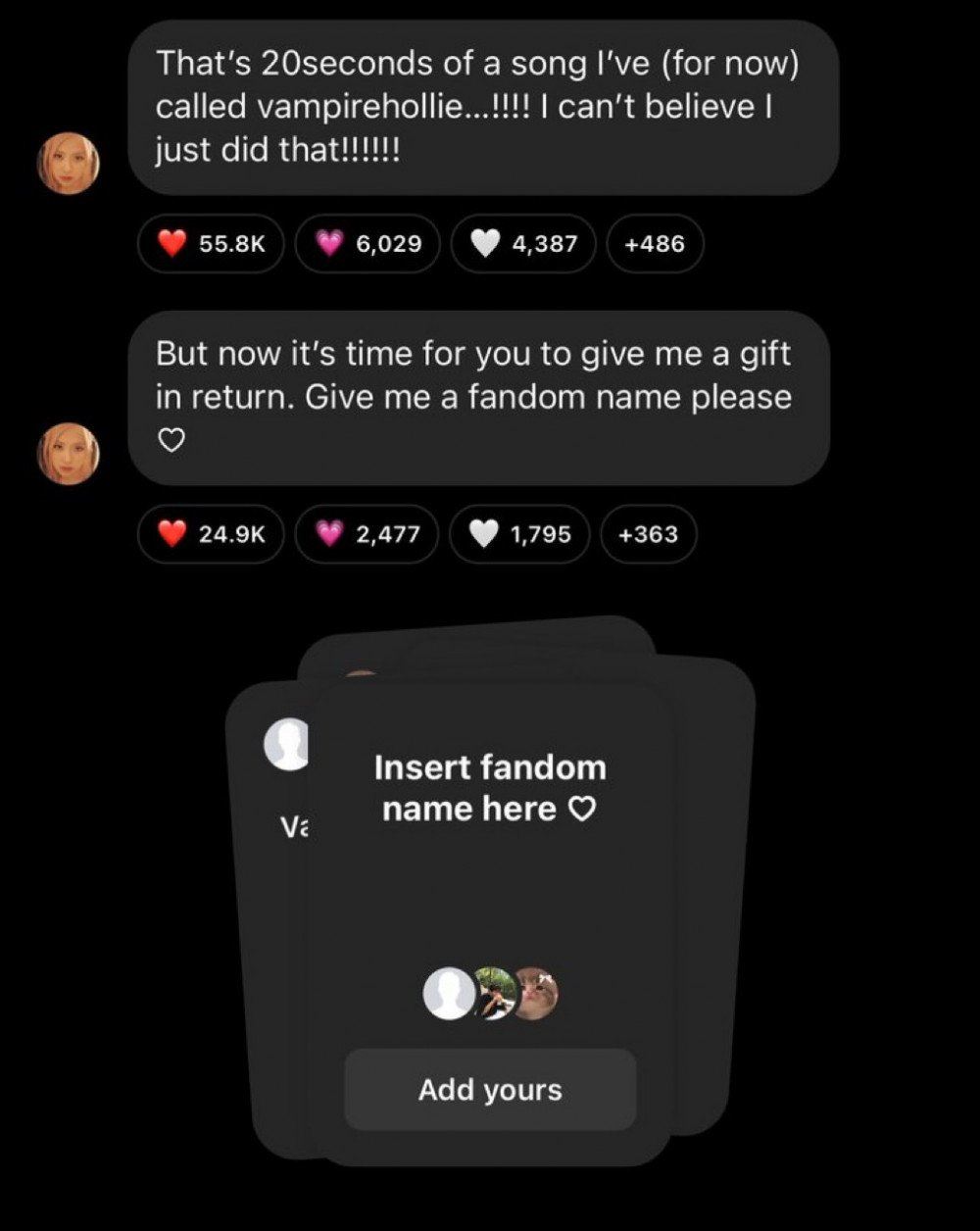980x1231 pixels.
Task: Tap the white heart reaction showing 1,795
Action: 519,533
